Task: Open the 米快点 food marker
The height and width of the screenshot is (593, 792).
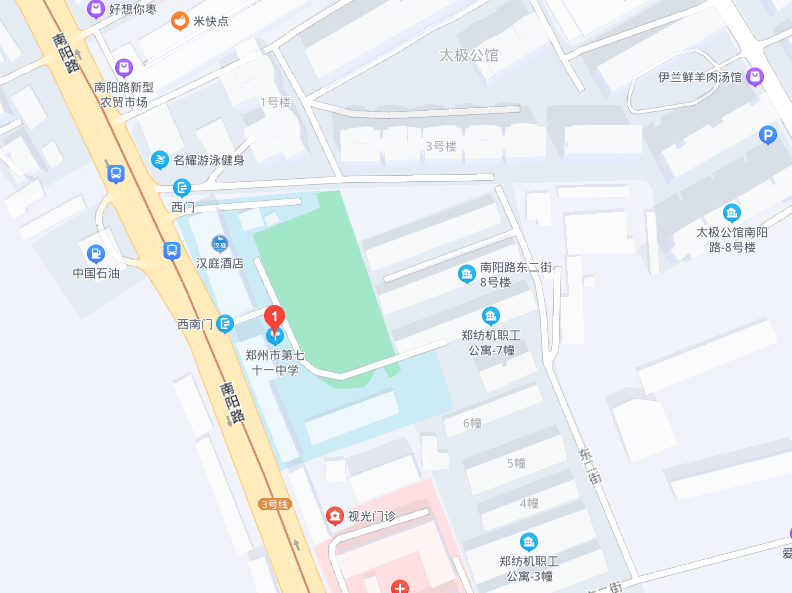Action: [x=179, y=21]
